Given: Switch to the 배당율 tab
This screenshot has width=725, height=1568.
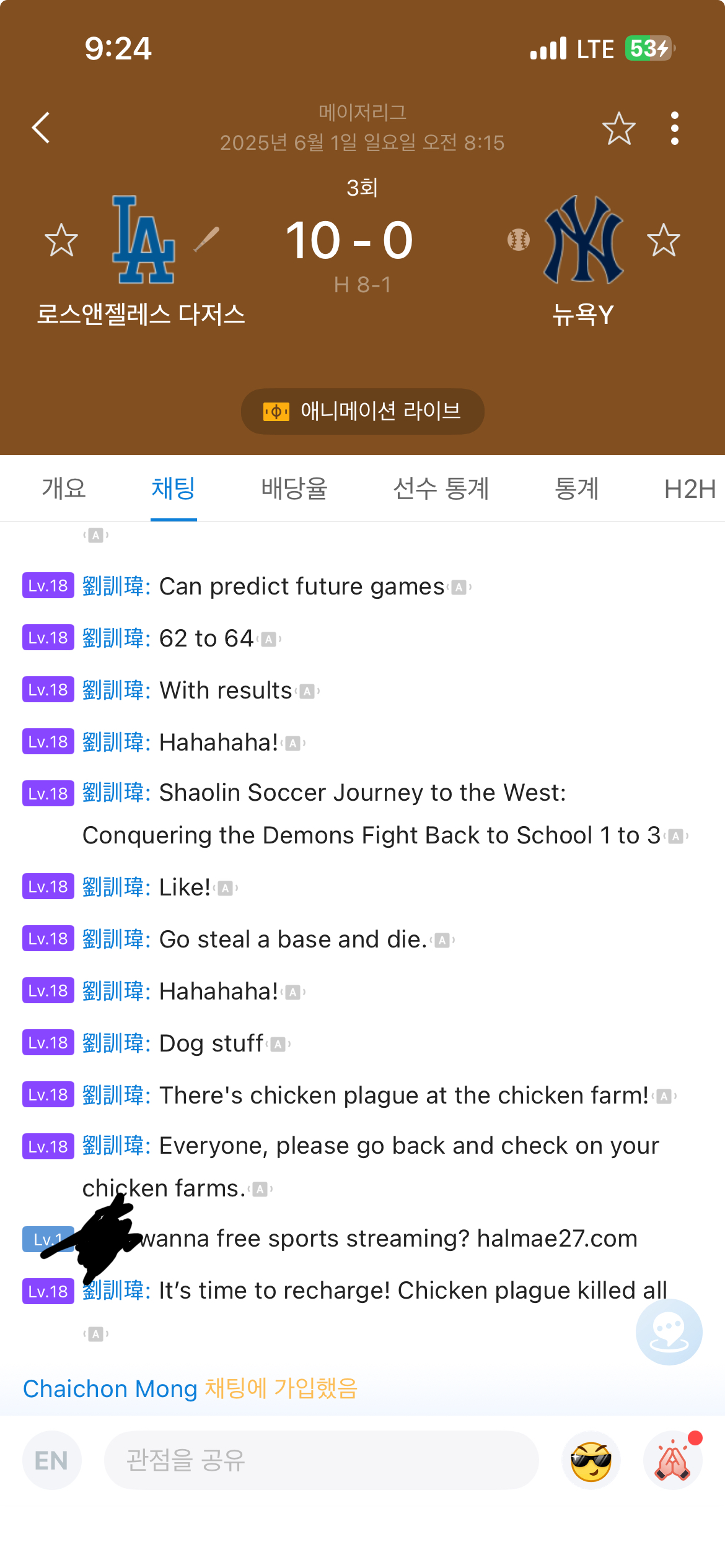Looking at the screenshot, I should click(294, 489).
